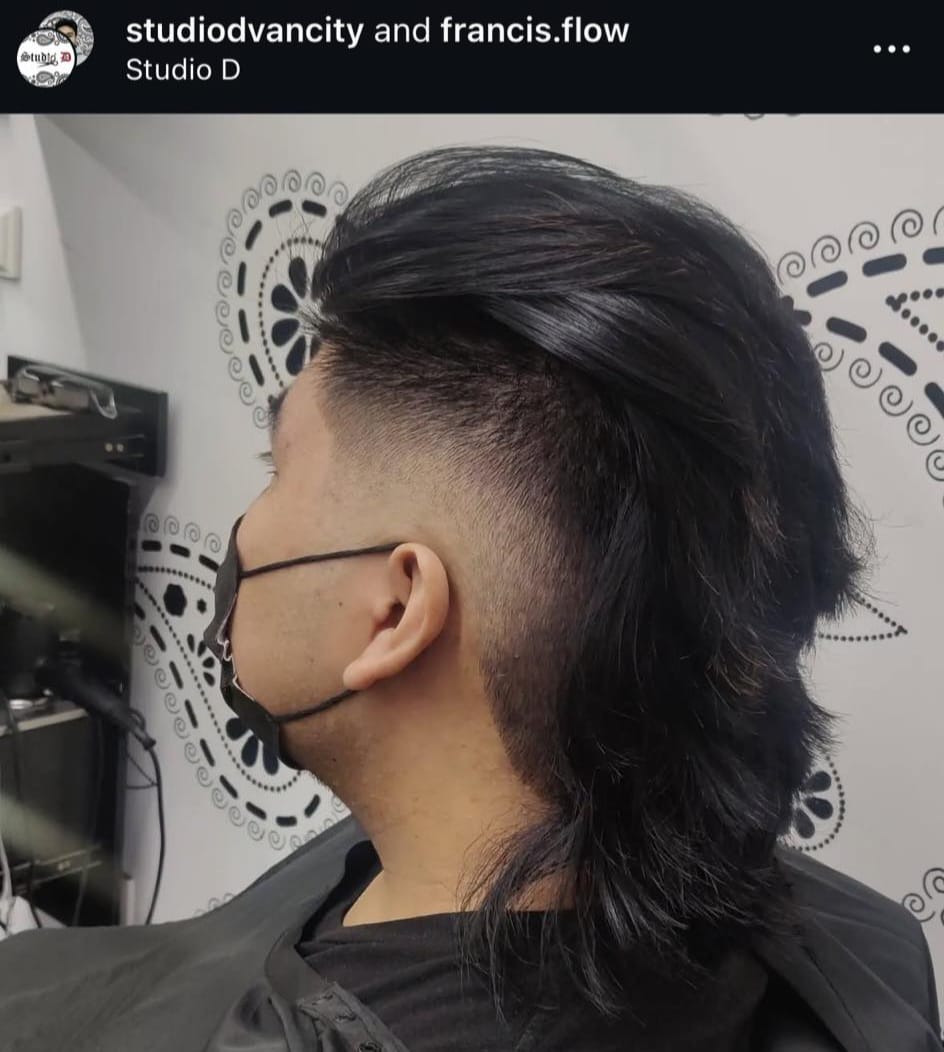The width and height of the screenshot is (944, 1052).
Task: Open the francis.flow profile
Action: coord(534,31)
